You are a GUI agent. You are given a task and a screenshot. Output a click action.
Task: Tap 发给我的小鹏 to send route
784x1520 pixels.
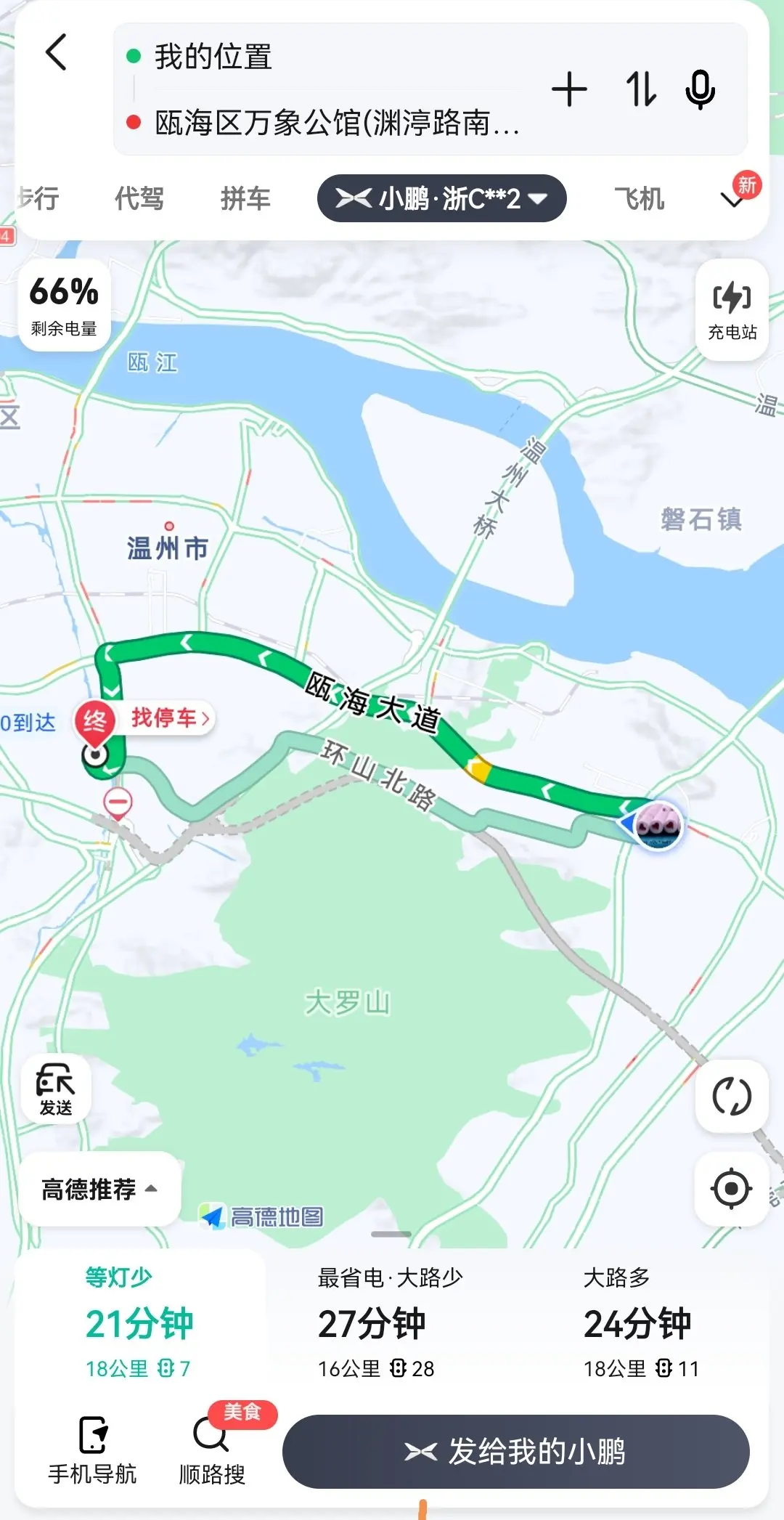(515, 1452)
